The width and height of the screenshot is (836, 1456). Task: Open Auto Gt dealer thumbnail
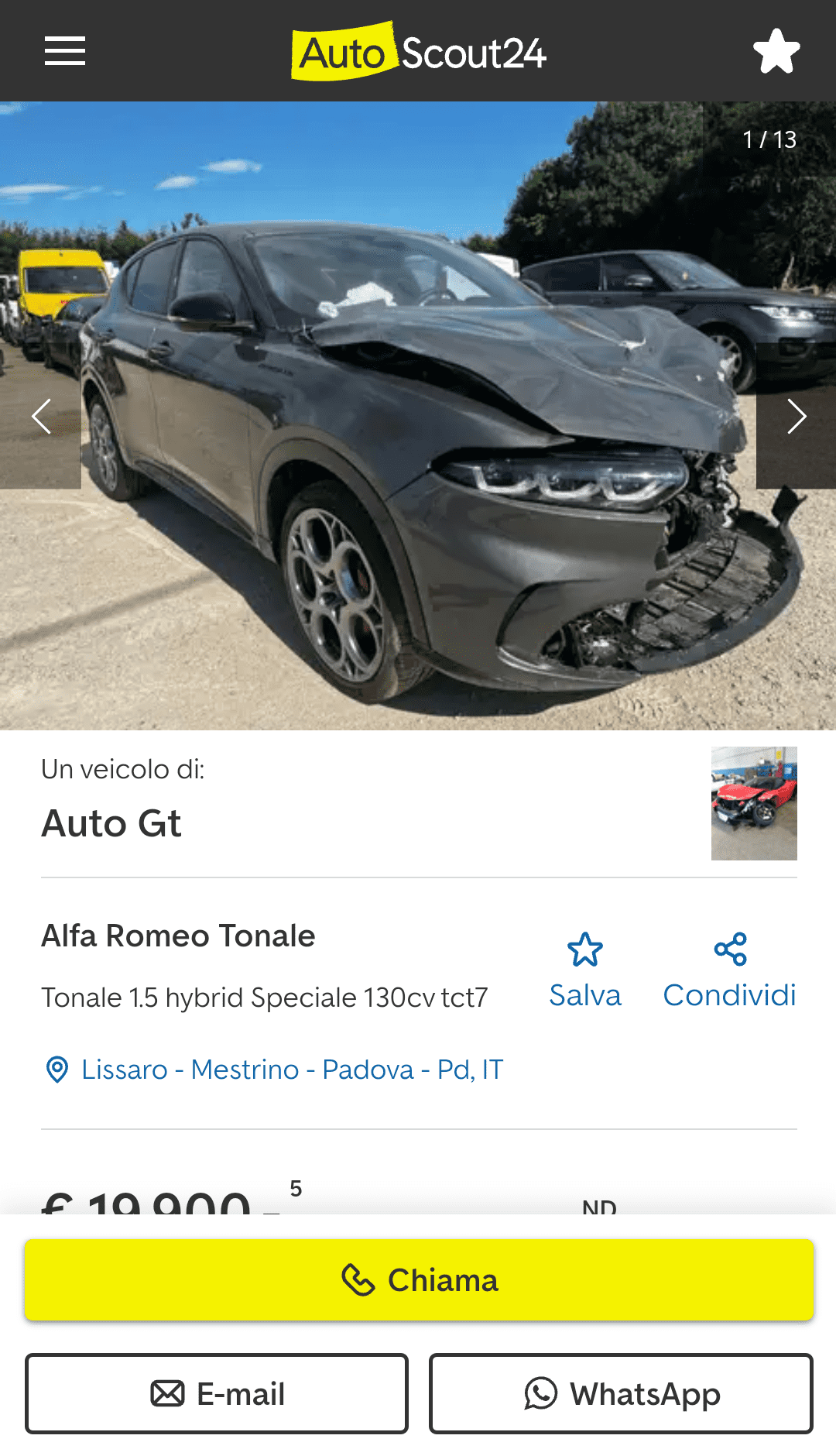[754, 803]
